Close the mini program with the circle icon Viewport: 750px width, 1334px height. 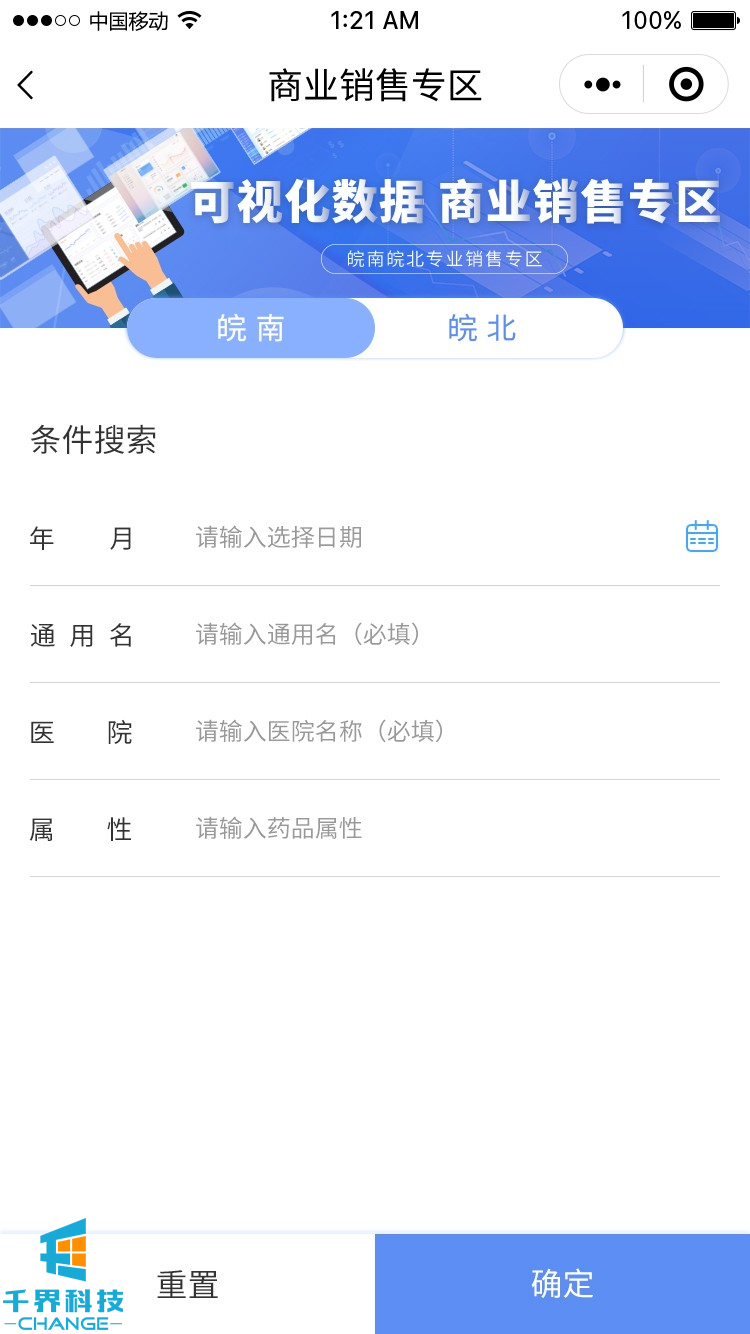click(686, 85)
